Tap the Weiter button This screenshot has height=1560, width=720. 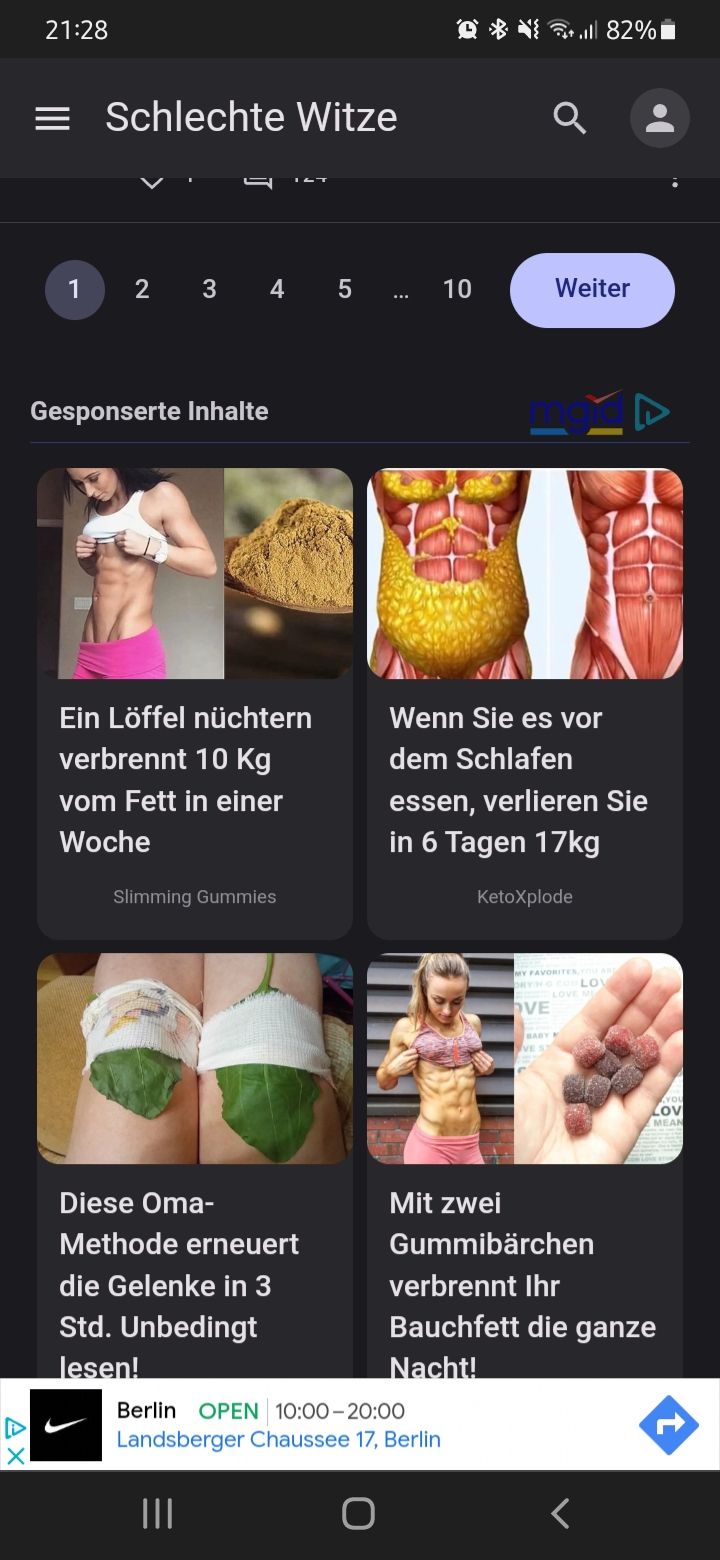click(592, 289)
